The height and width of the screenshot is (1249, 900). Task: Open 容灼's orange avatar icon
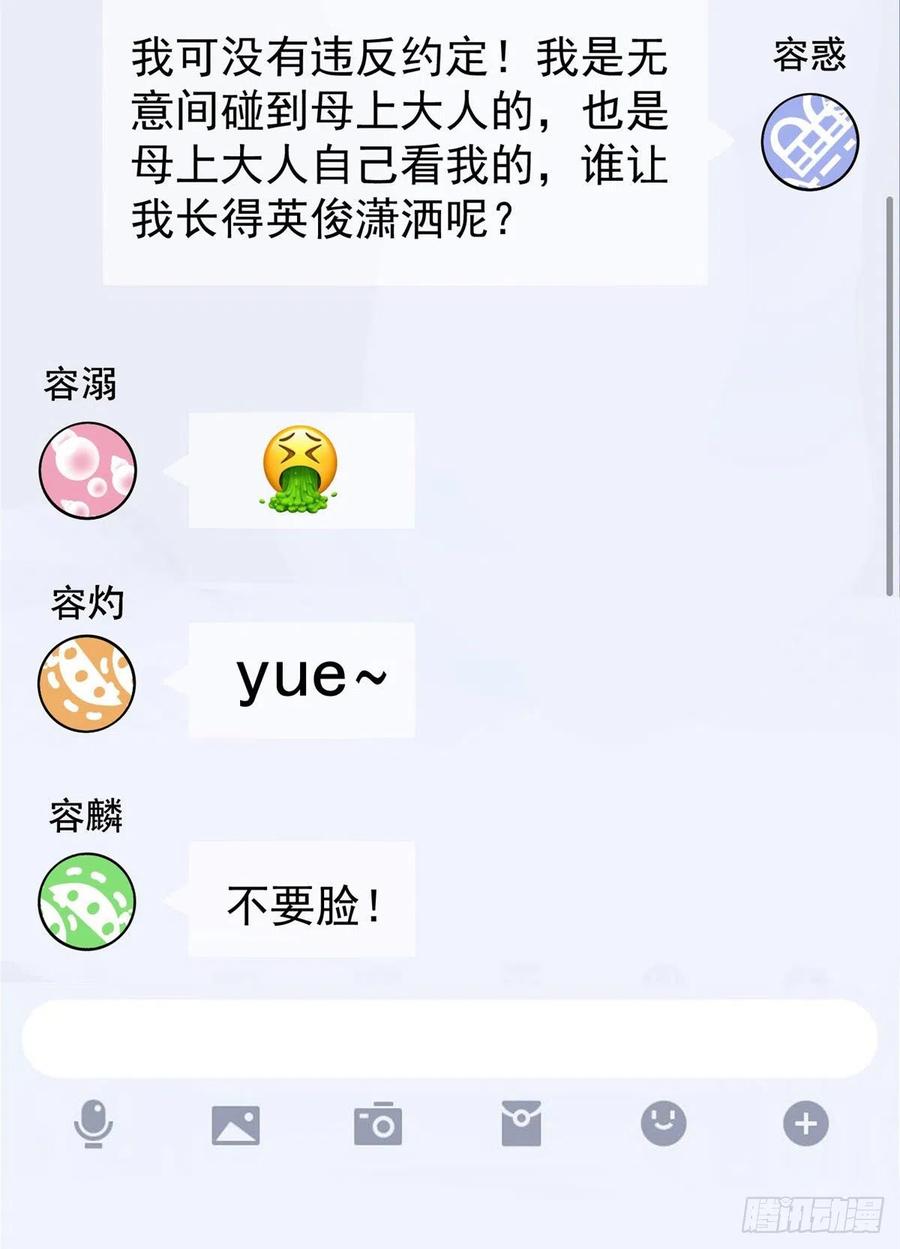click(86, 684)
